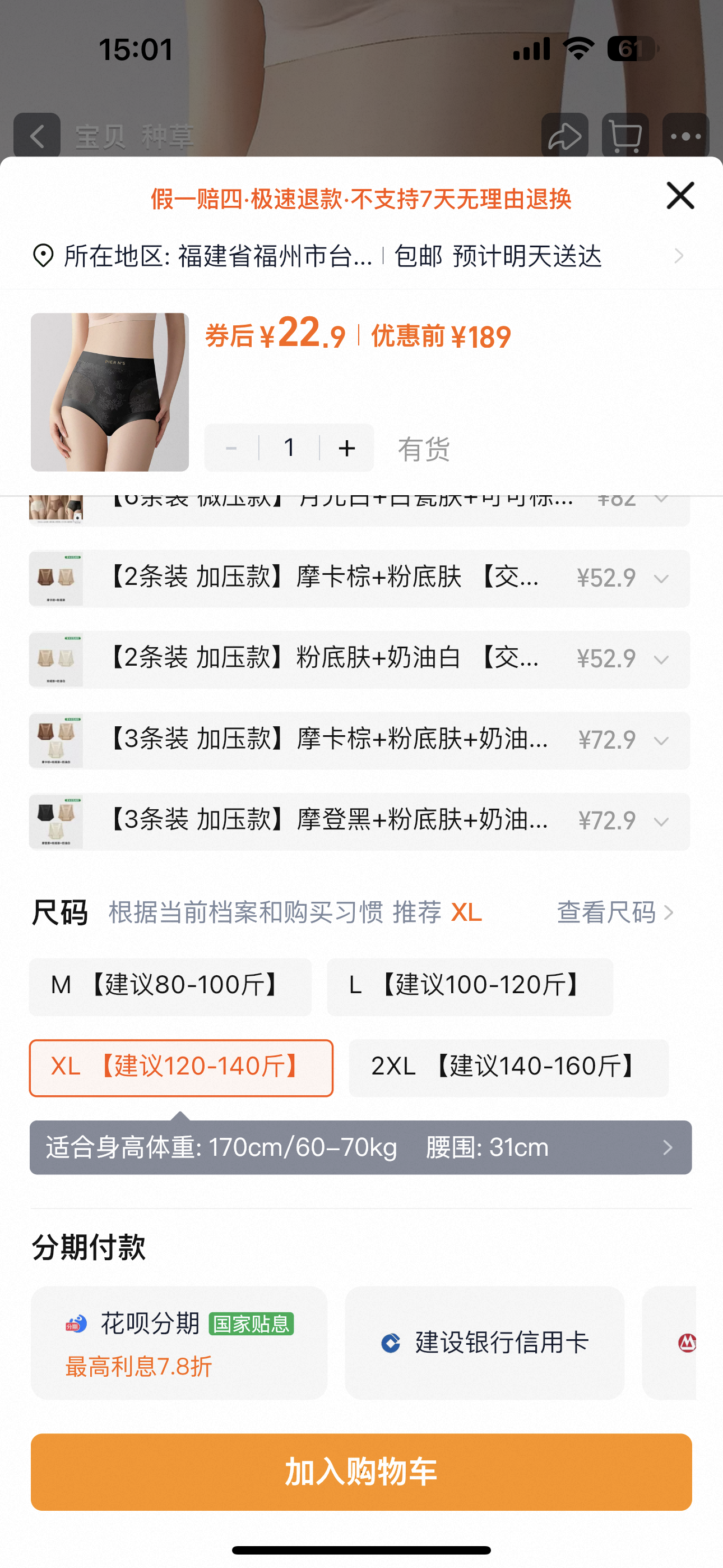The image size is (723, 1568).
Task: Choose 建设银行信用卡 installment option
Action: (484, 1342)
